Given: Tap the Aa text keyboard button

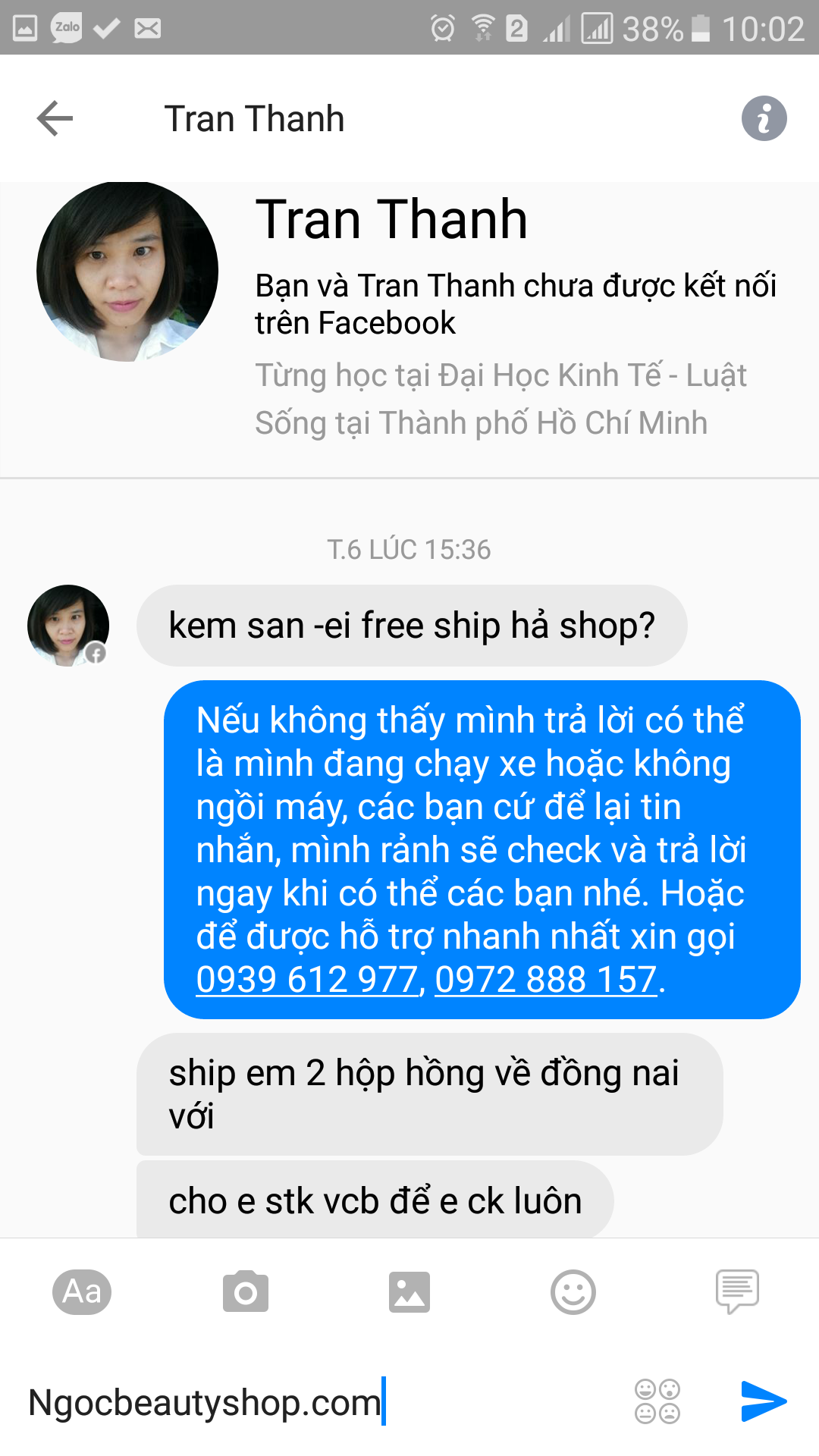Looking at the screenshot, I should pos(82,1291).
